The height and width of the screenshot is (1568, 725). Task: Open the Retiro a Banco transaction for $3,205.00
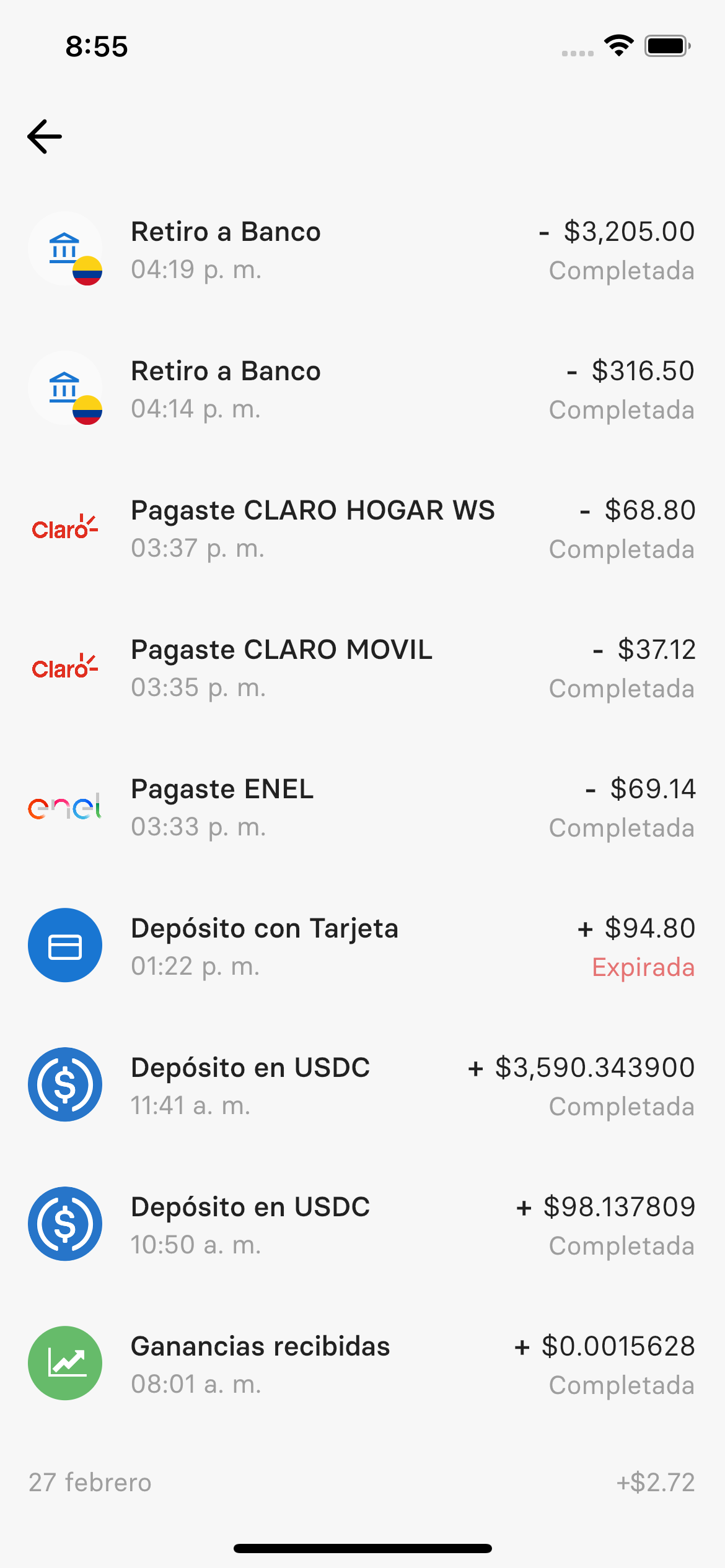click(x=362, y=250)
